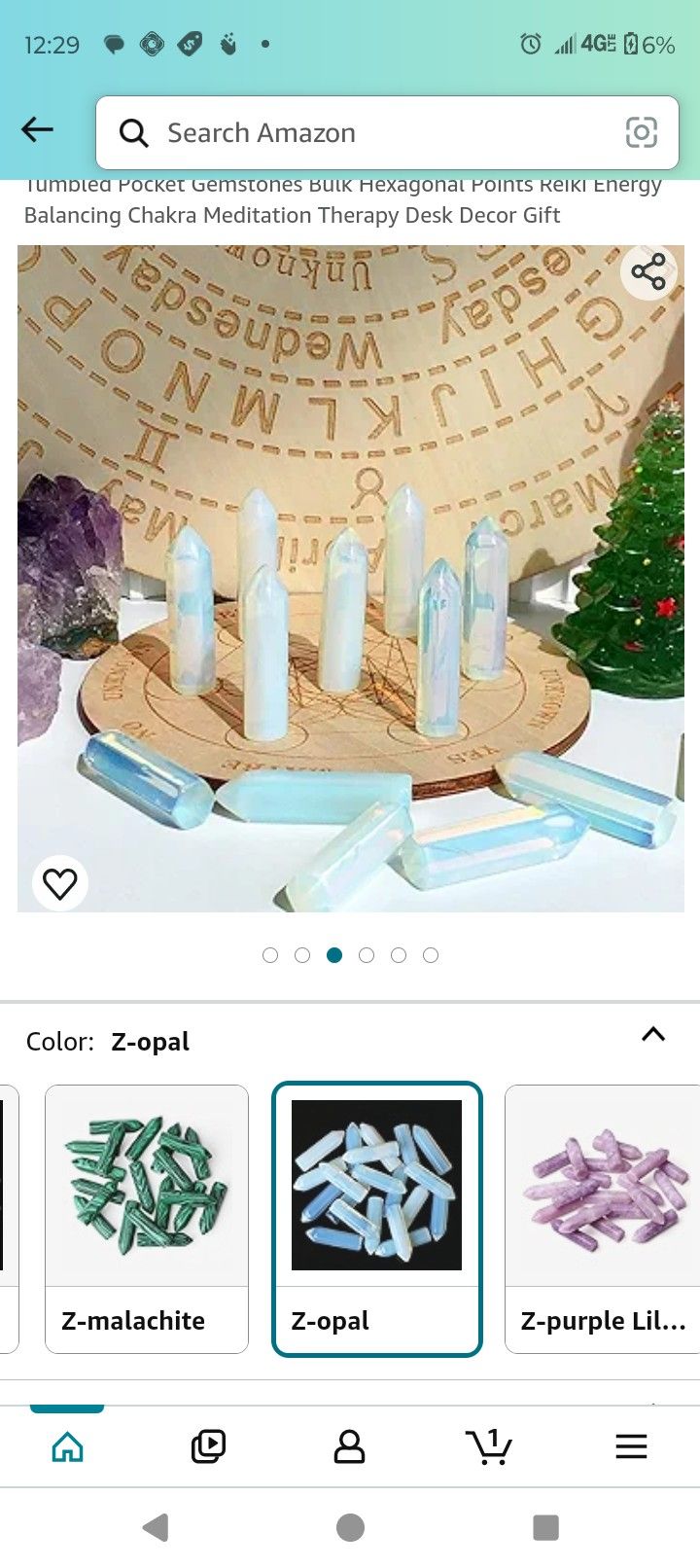Go back using the arrow icon
Image resolution: width=700 pixels, height=1568 pixels.
[x=37, y=129]
